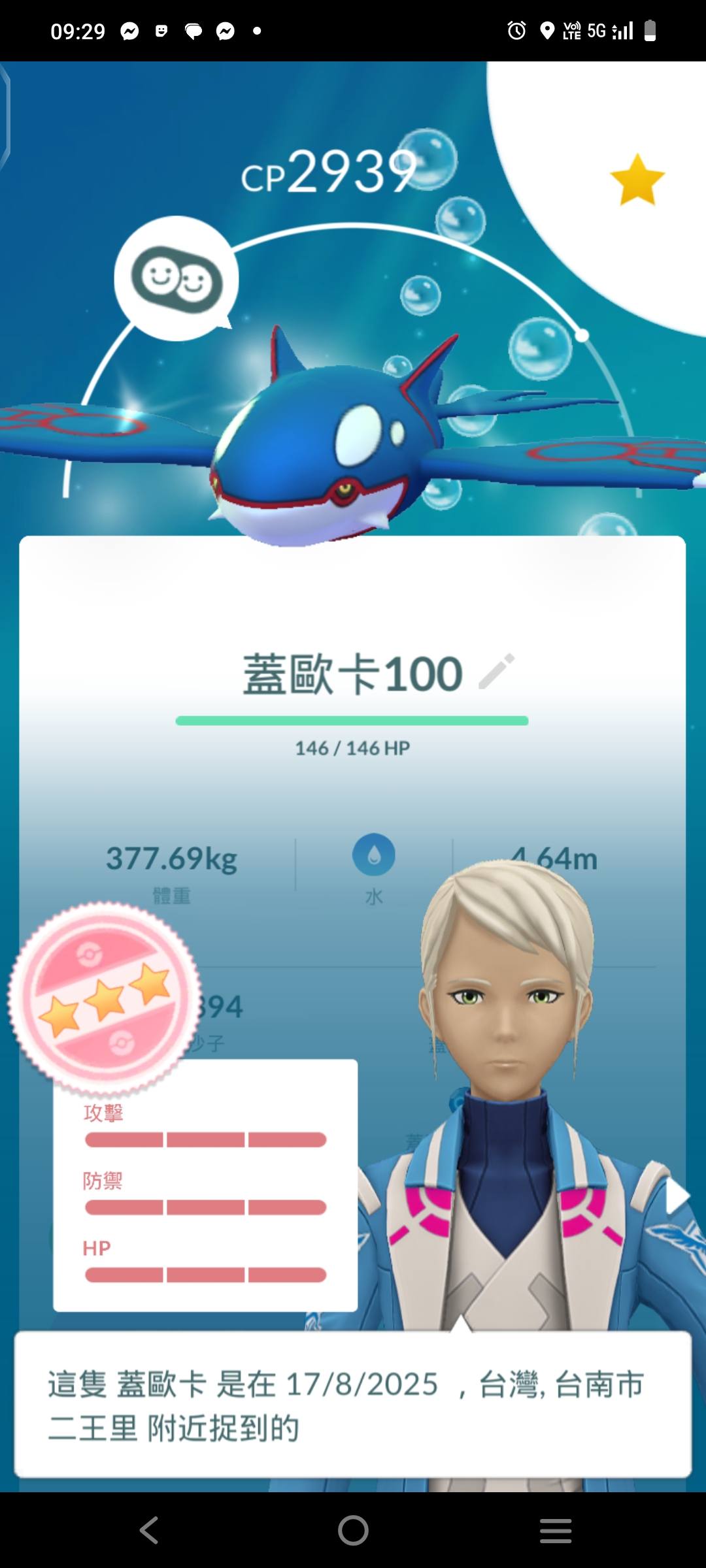Go to home via system home button
This screenshot has height=1568, width=706.
pyautogui.click(x=353, y=1530)
